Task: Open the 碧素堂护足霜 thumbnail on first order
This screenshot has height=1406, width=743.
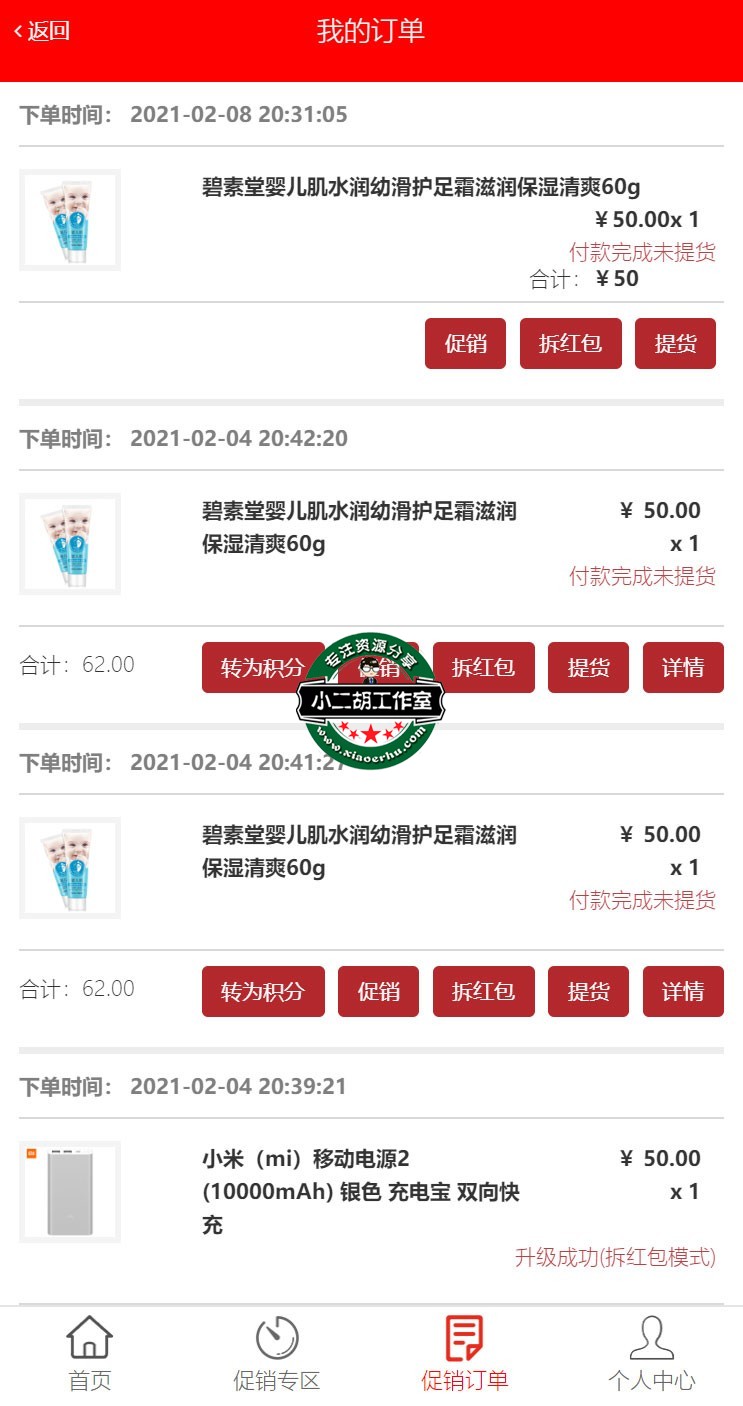Action: point(70,219)
